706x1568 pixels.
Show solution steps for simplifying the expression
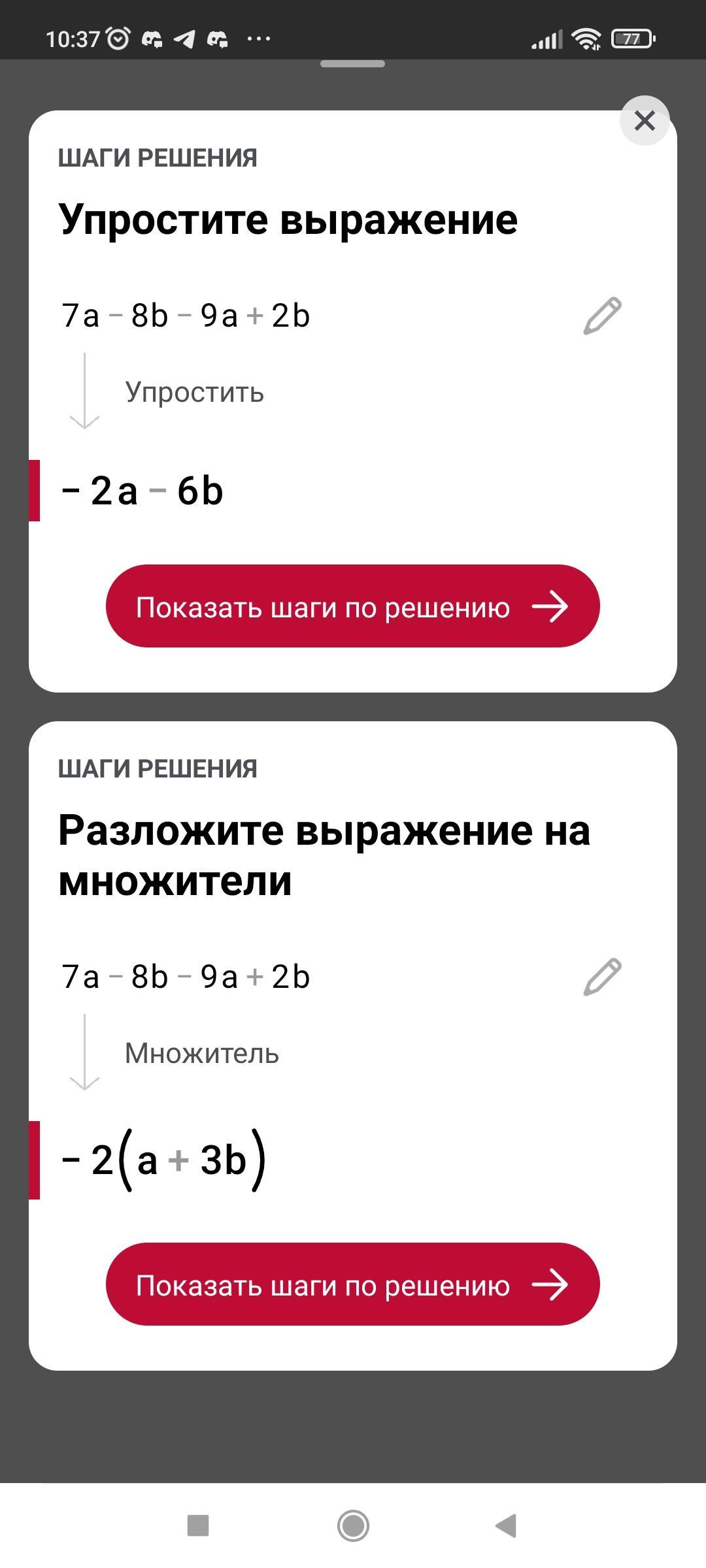[353, 606]
